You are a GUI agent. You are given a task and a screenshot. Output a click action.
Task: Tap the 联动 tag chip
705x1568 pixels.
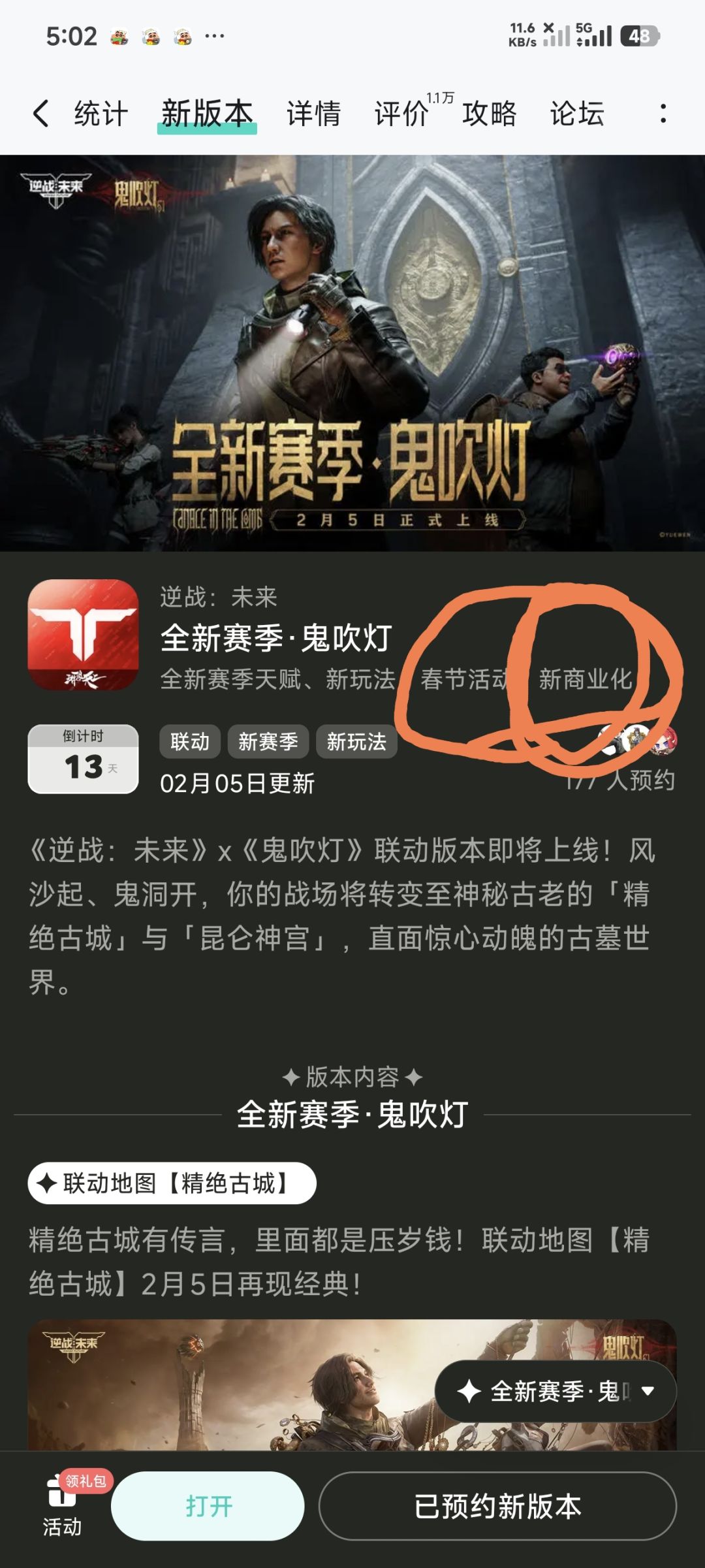coord(190,741)
